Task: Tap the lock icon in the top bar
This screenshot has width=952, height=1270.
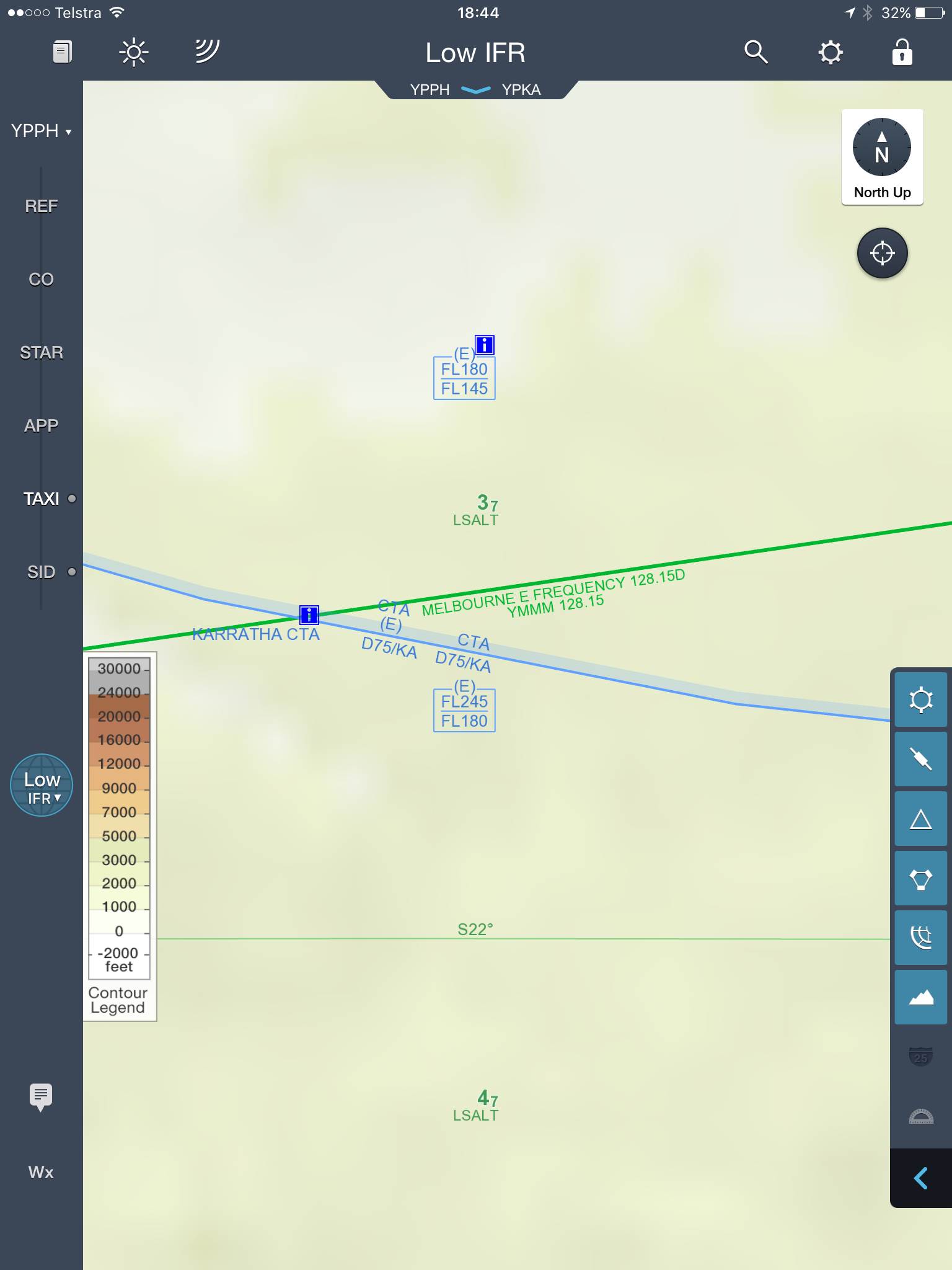Action: [x=902, y=53]
